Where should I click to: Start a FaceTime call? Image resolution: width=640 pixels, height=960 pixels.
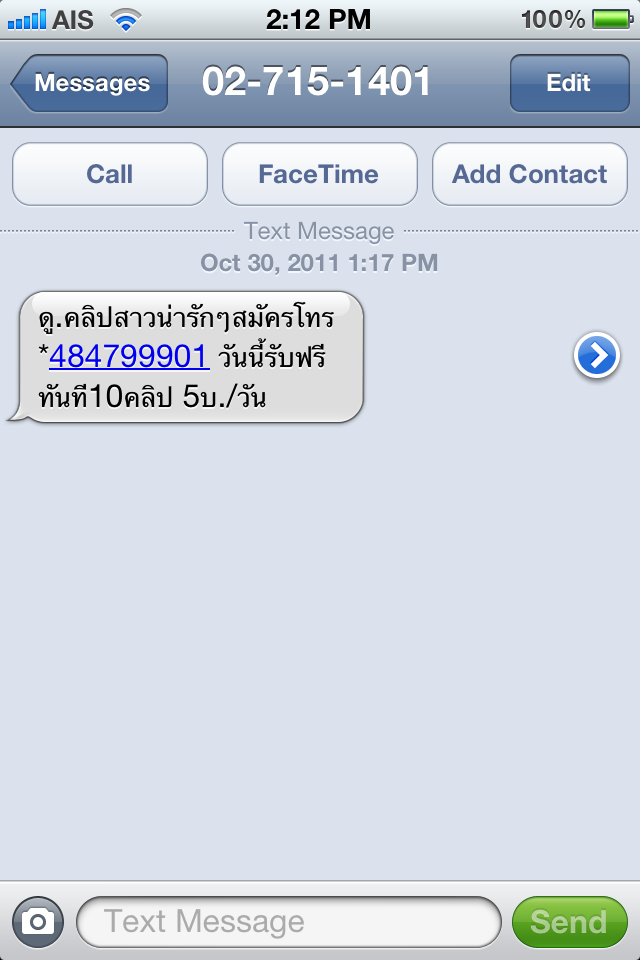pyautogui.click(x=319, y=174)
